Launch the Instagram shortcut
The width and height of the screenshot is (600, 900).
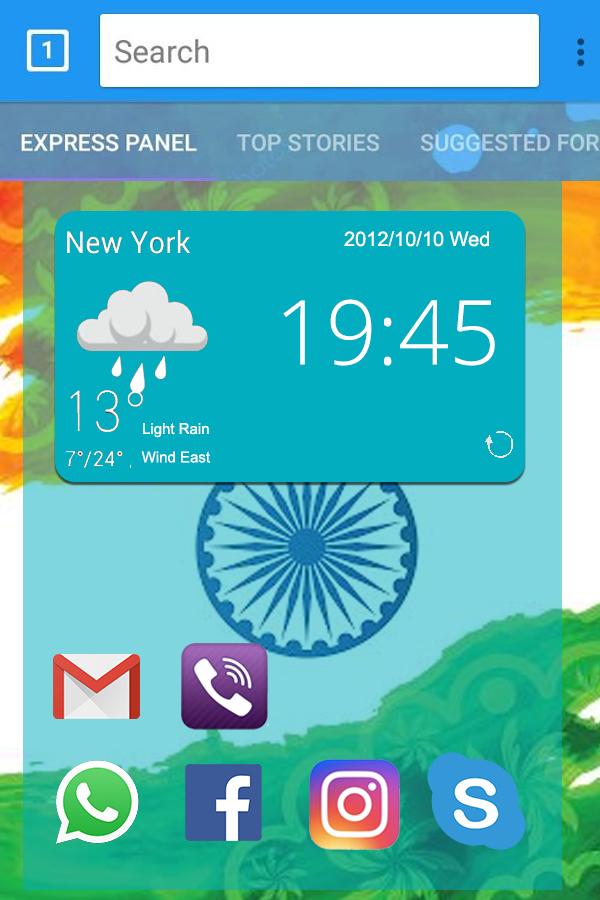coord(354,803)
